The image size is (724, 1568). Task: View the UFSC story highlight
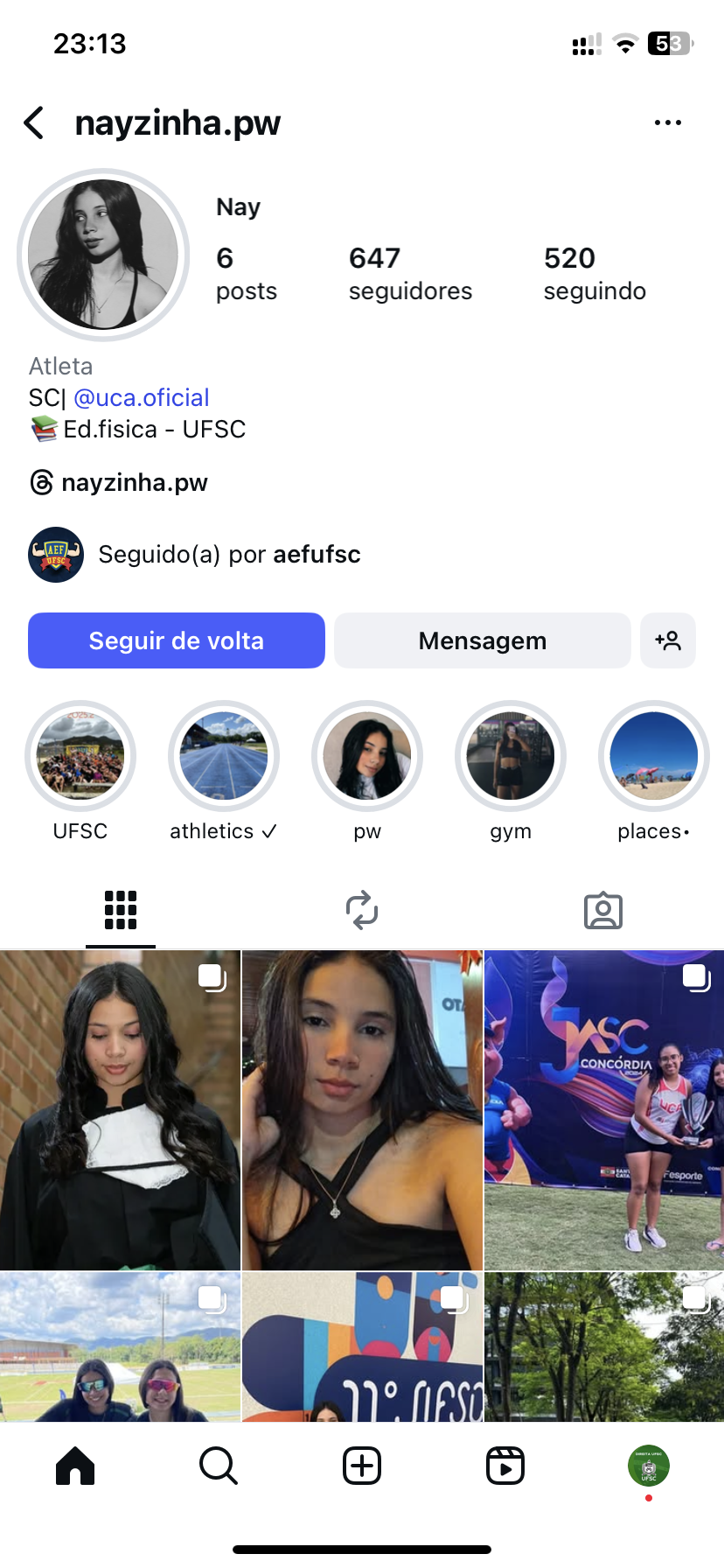click(x=80, y=756)
